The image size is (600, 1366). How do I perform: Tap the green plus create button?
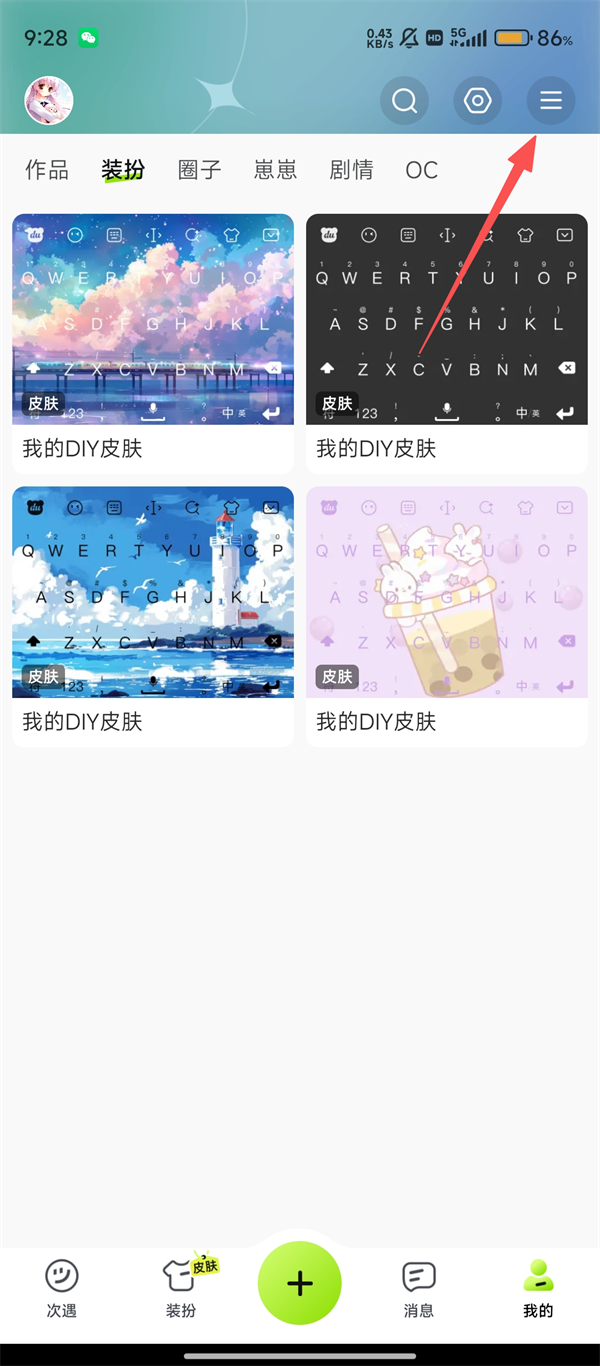300,1284
